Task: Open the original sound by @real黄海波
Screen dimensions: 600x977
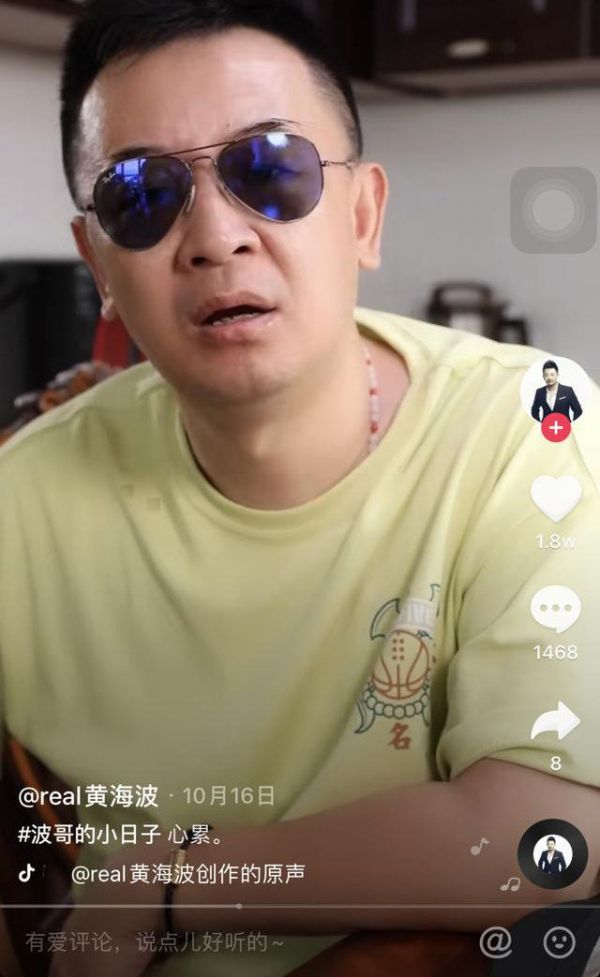Action: (x=187, y=873)
